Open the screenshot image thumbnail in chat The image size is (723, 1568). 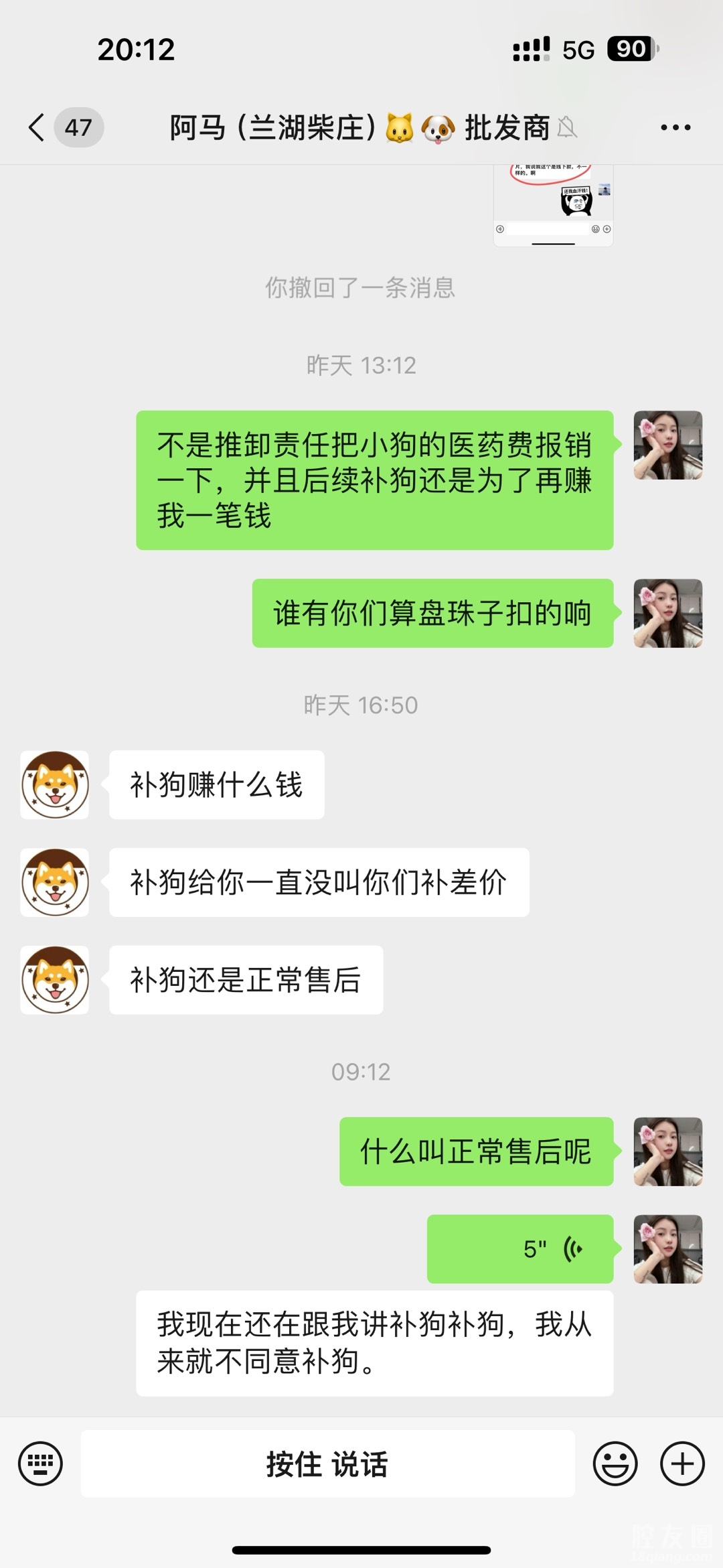pyautogui.click(x=553, y=205)
